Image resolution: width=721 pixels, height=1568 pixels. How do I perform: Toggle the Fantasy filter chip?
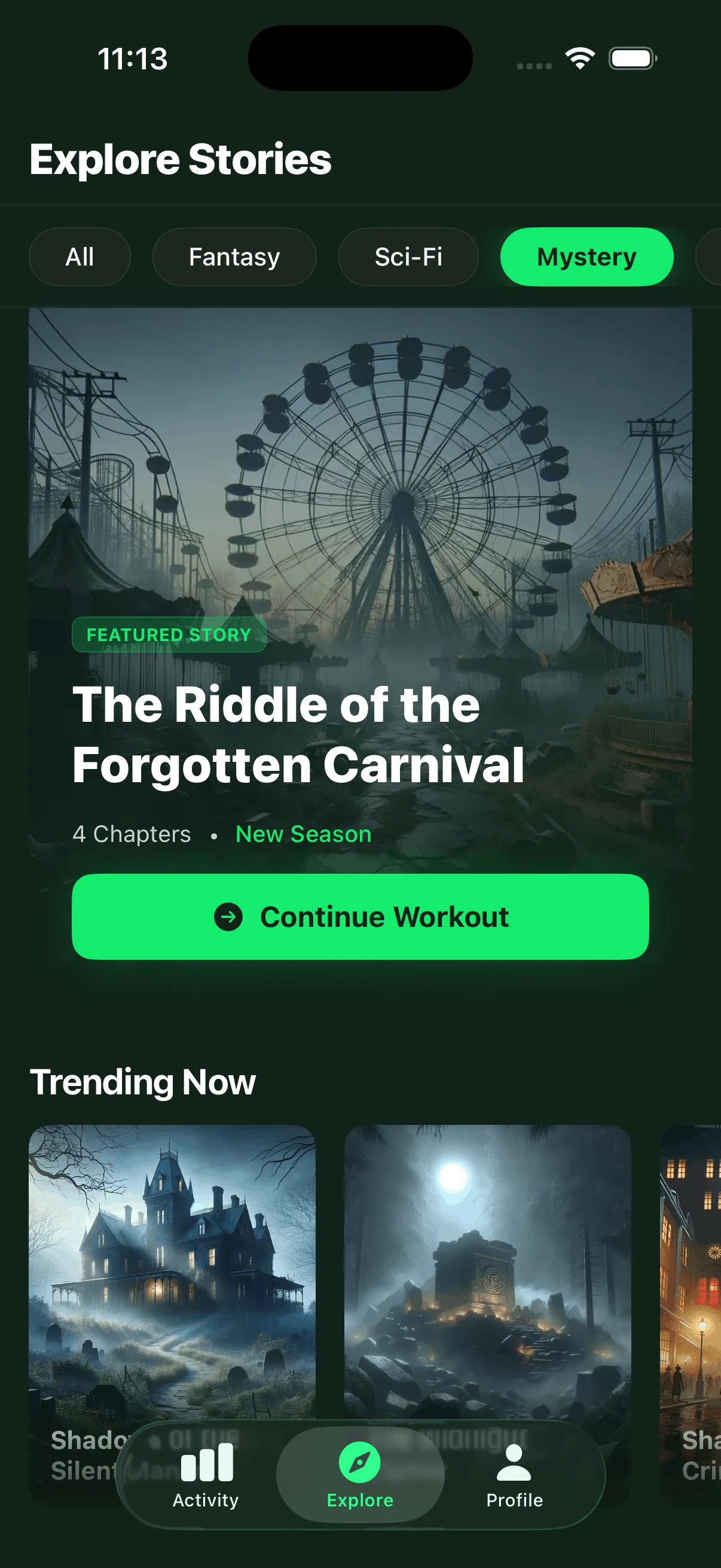pos(234,257)
